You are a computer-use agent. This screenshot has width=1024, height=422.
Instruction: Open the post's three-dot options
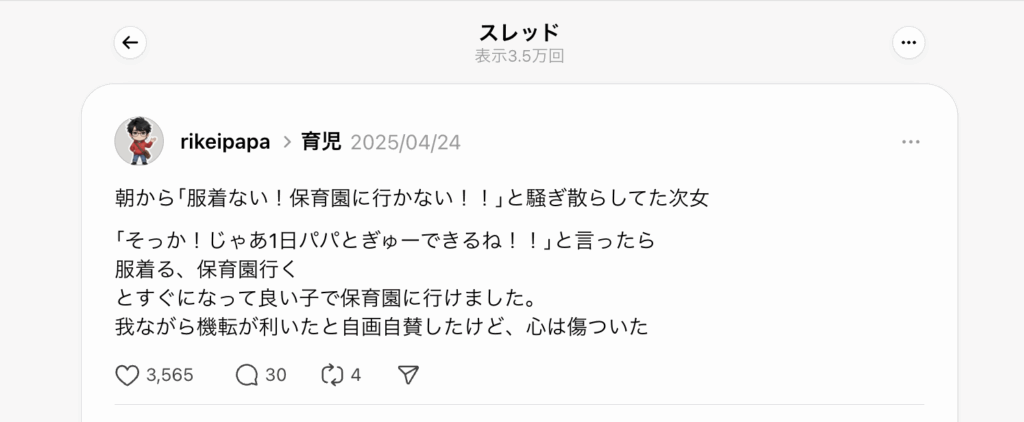pyautogui.click(x=910, y=142)
